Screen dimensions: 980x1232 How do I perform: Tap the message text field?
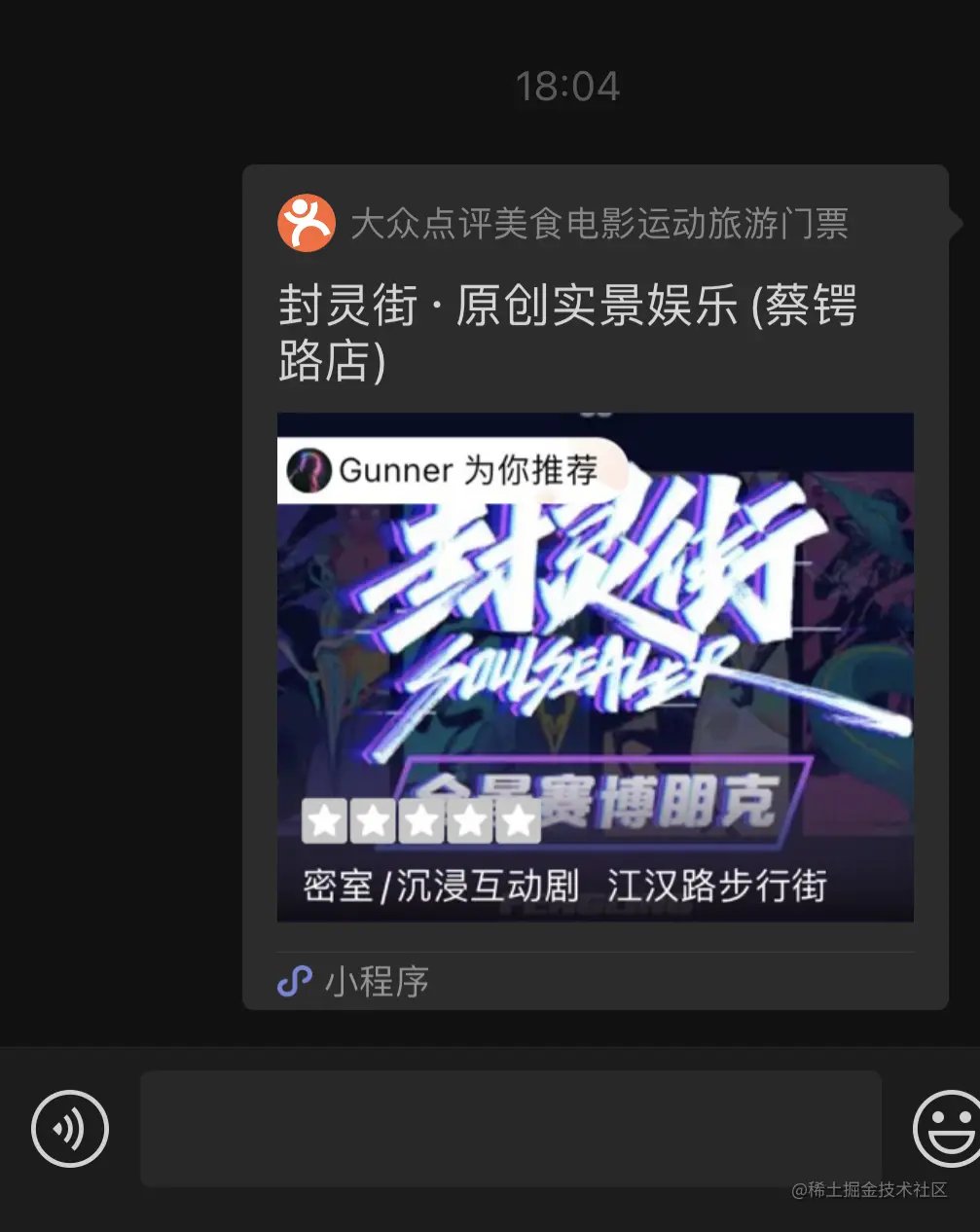tap(510, 1129)
